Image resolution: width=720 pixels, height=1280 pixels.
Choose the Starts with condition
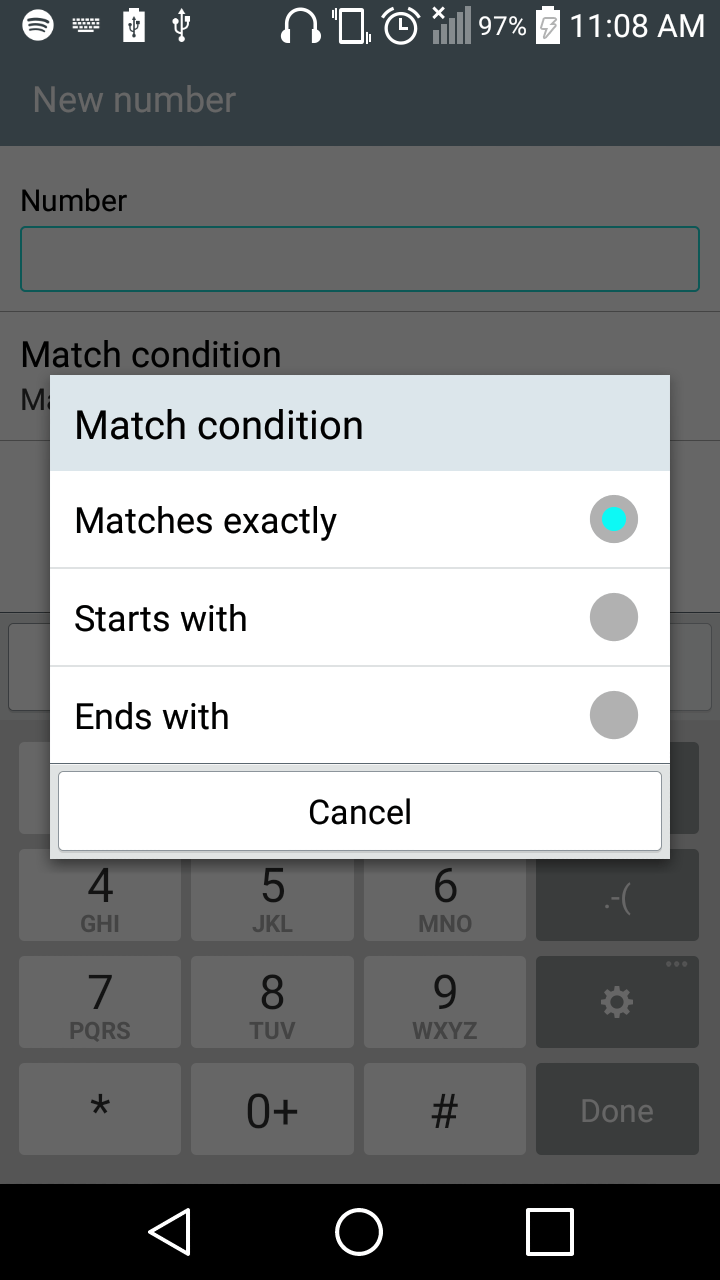pyautogui.click(x=359, y=618)
